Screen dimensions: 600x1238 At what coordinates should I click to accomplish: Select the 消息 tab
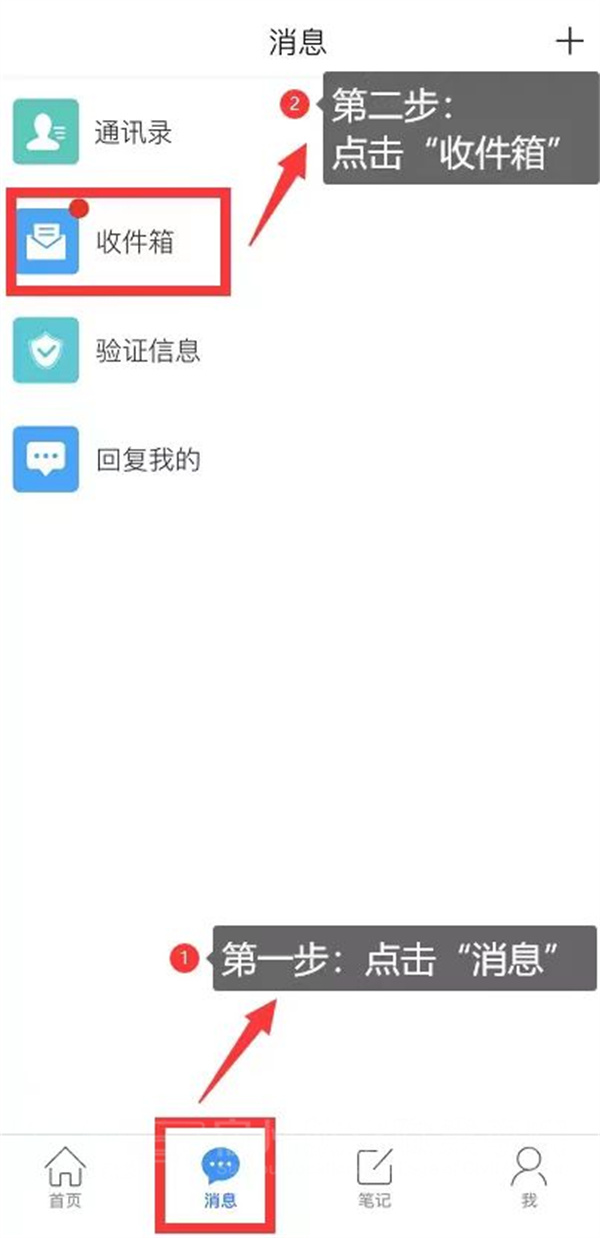pyautogui.click(x=220, y=1177)
